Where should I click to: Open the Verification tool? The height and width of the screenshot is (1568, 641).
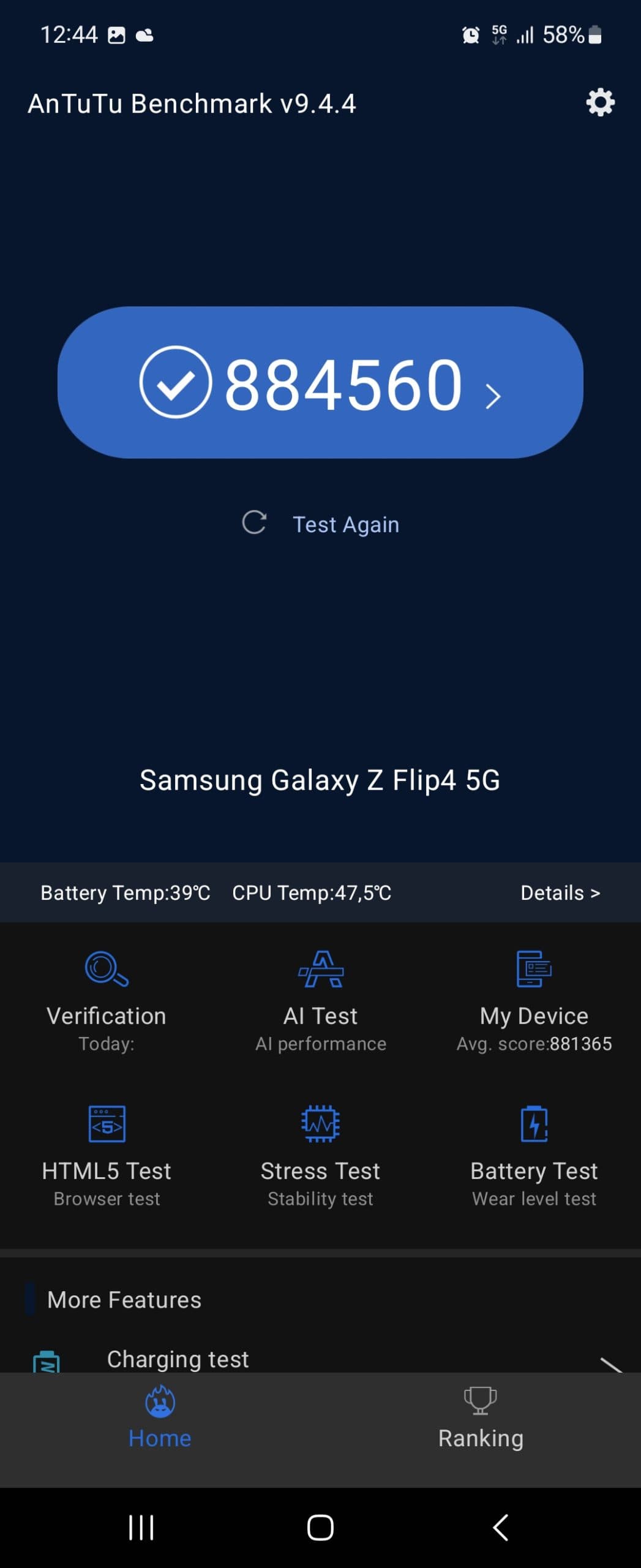[x=107, y=1000]
